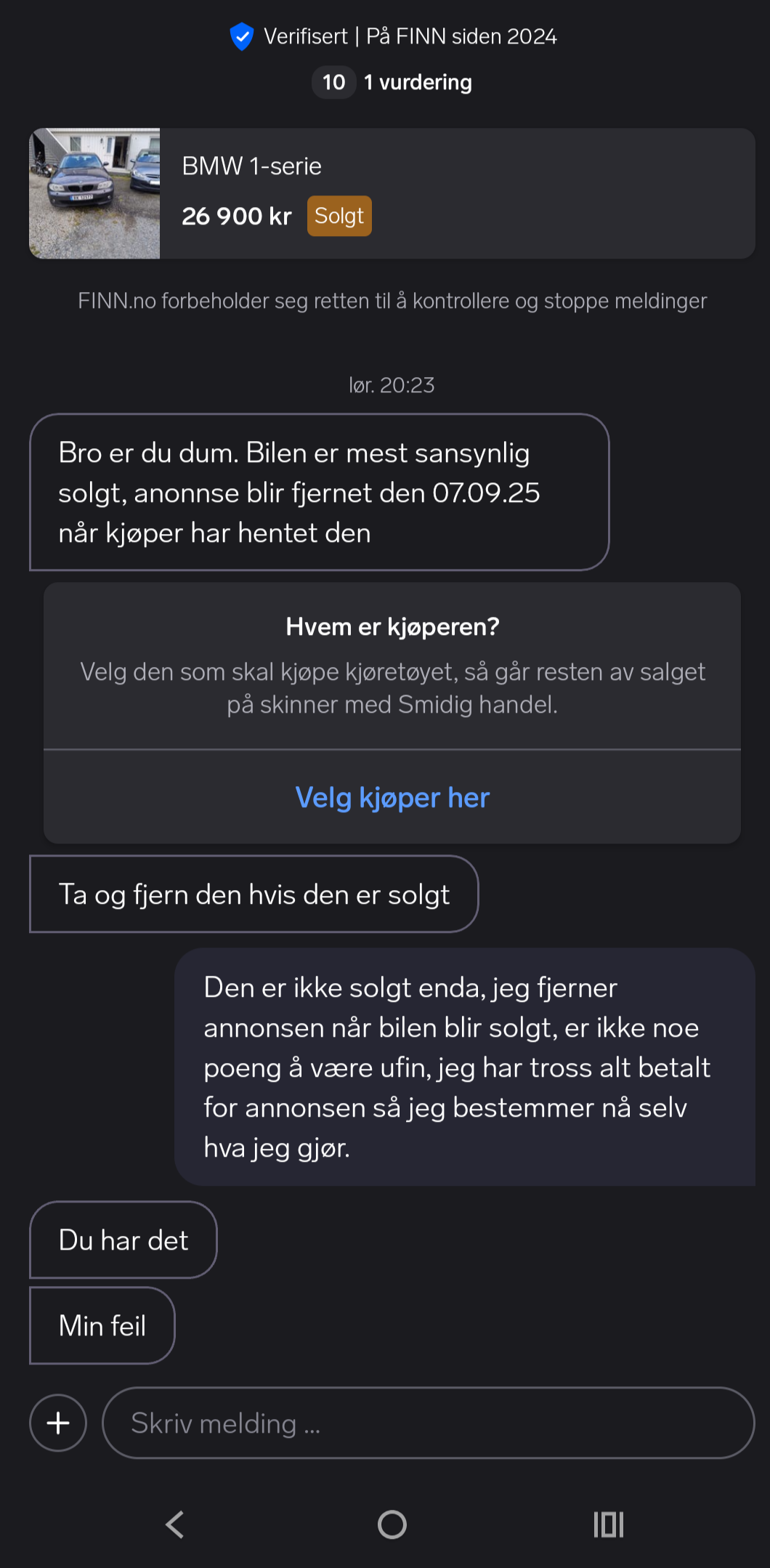Go back with the system back button
Screen dimensions: 770x1568
[175, 1524]
